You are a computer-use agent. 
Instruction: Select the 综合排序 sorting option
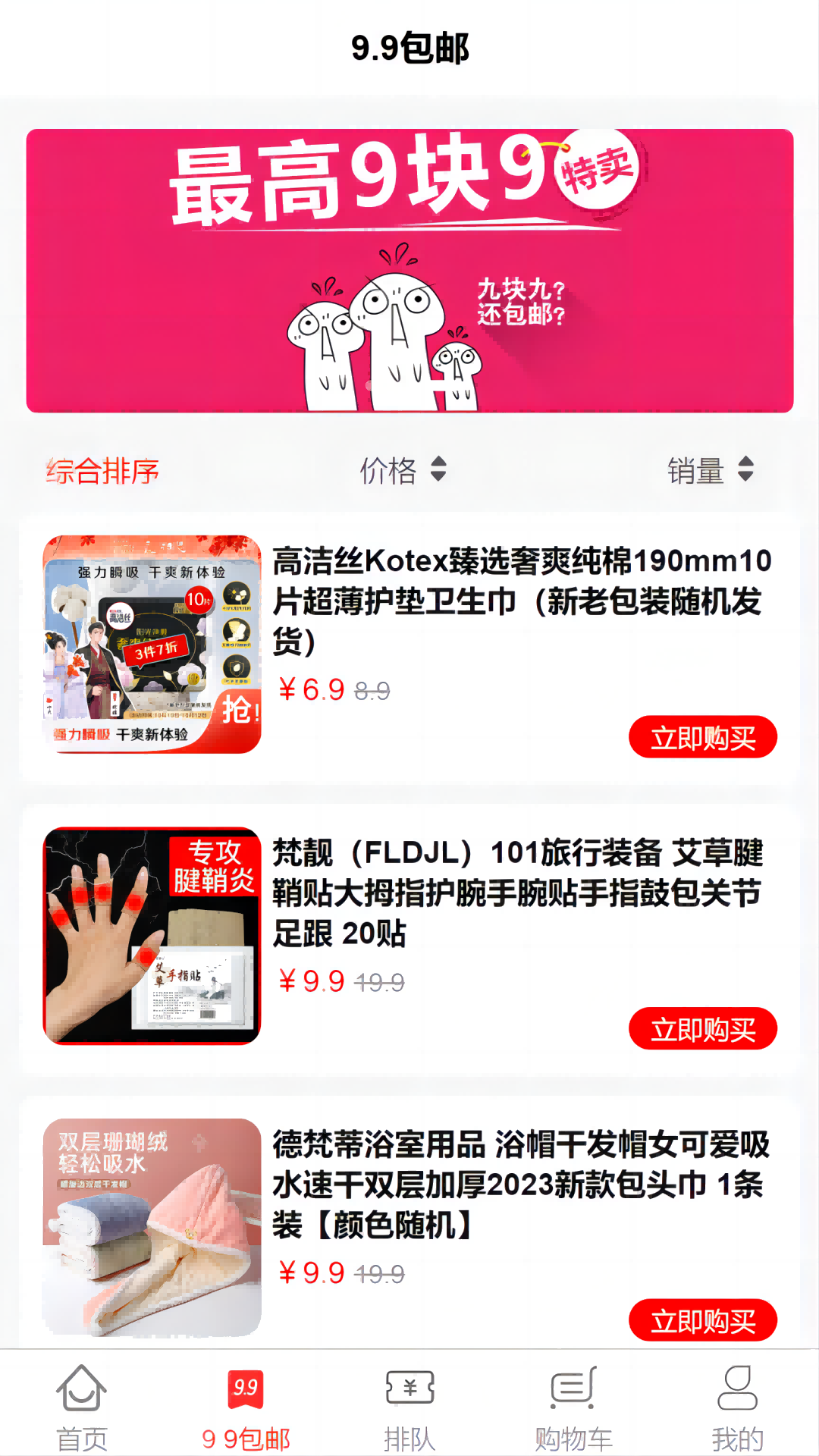point(100,469)
